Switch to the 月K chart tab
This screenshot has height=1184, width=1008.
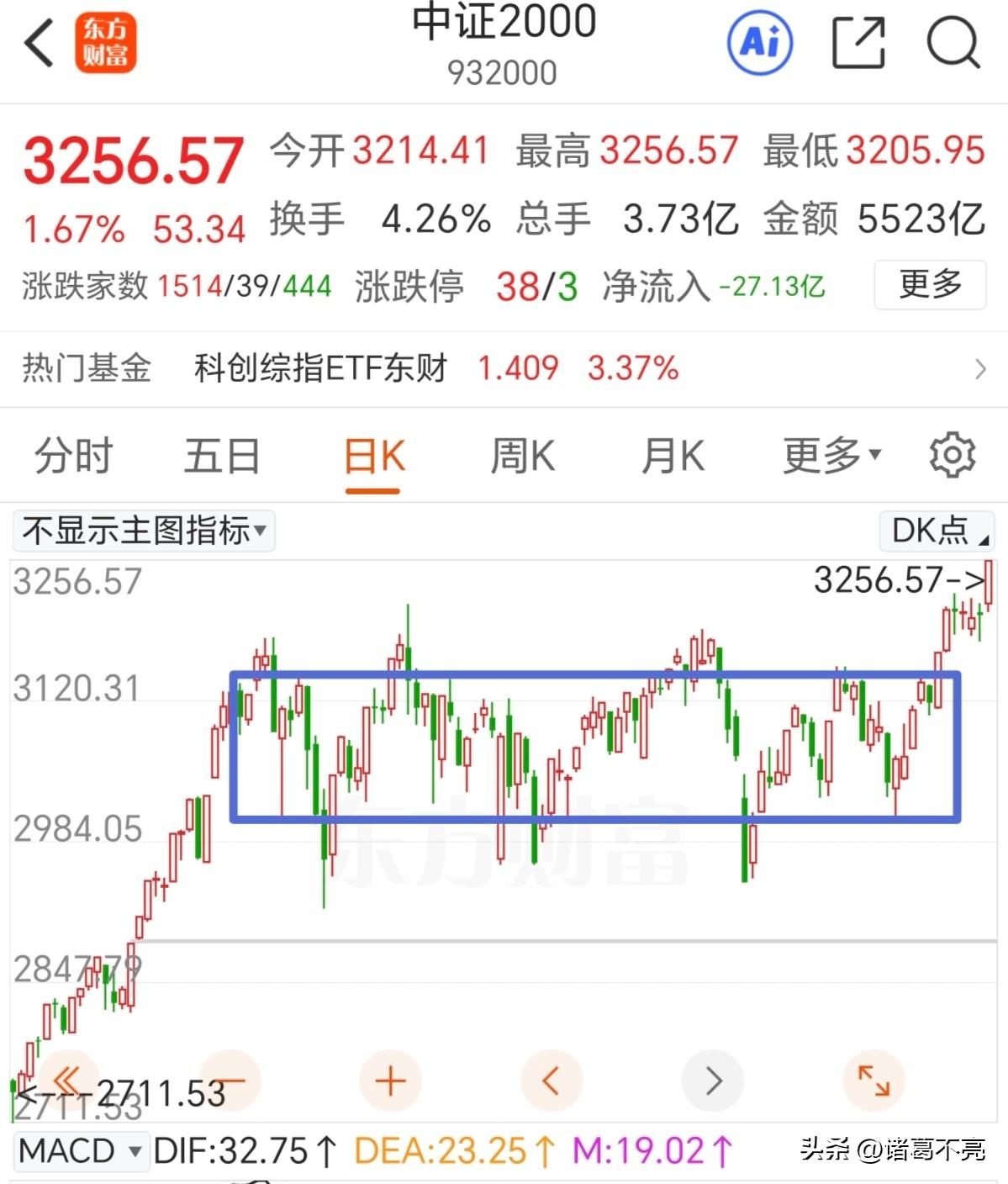click(x=673, y=457)
